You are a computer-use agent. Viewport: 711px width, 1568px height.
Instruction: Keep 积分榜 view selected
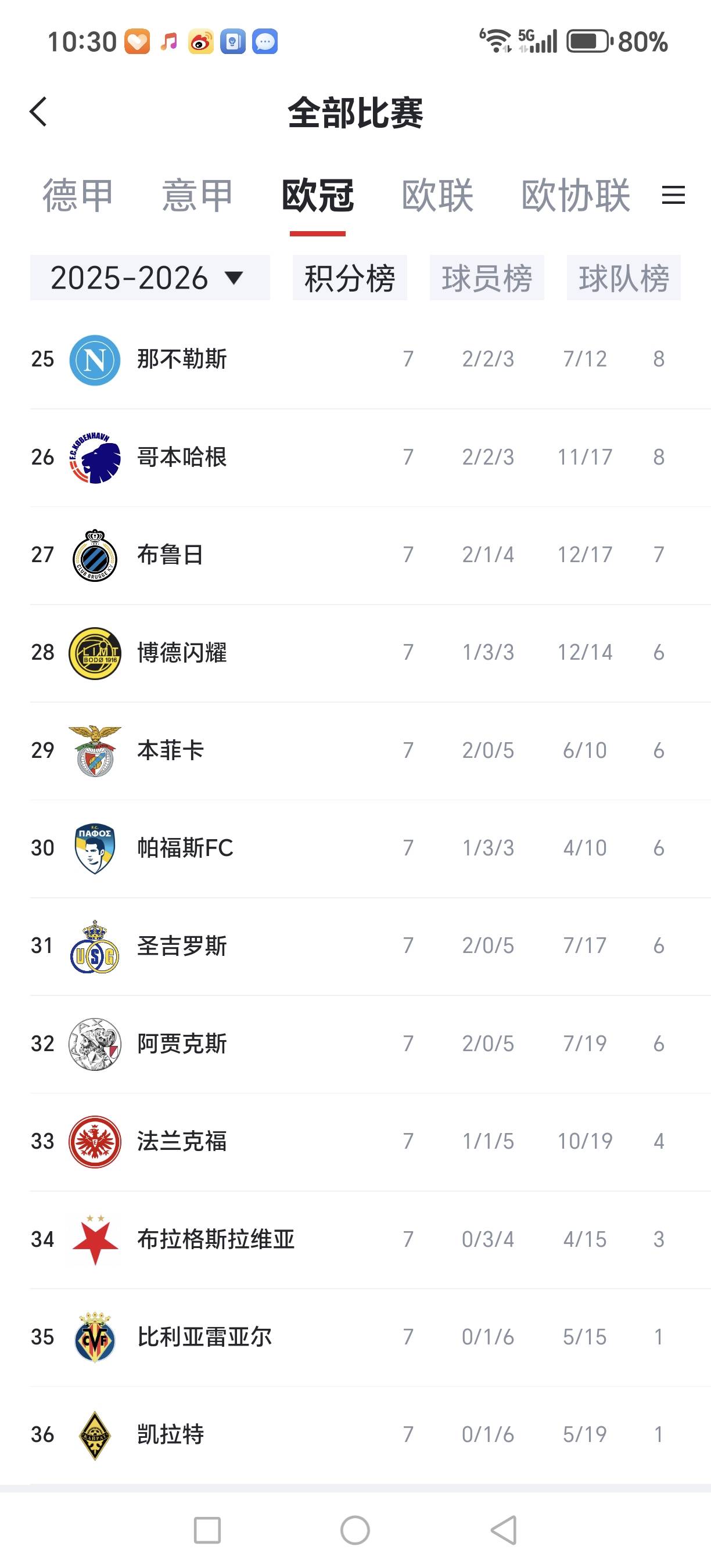(350, 278)
